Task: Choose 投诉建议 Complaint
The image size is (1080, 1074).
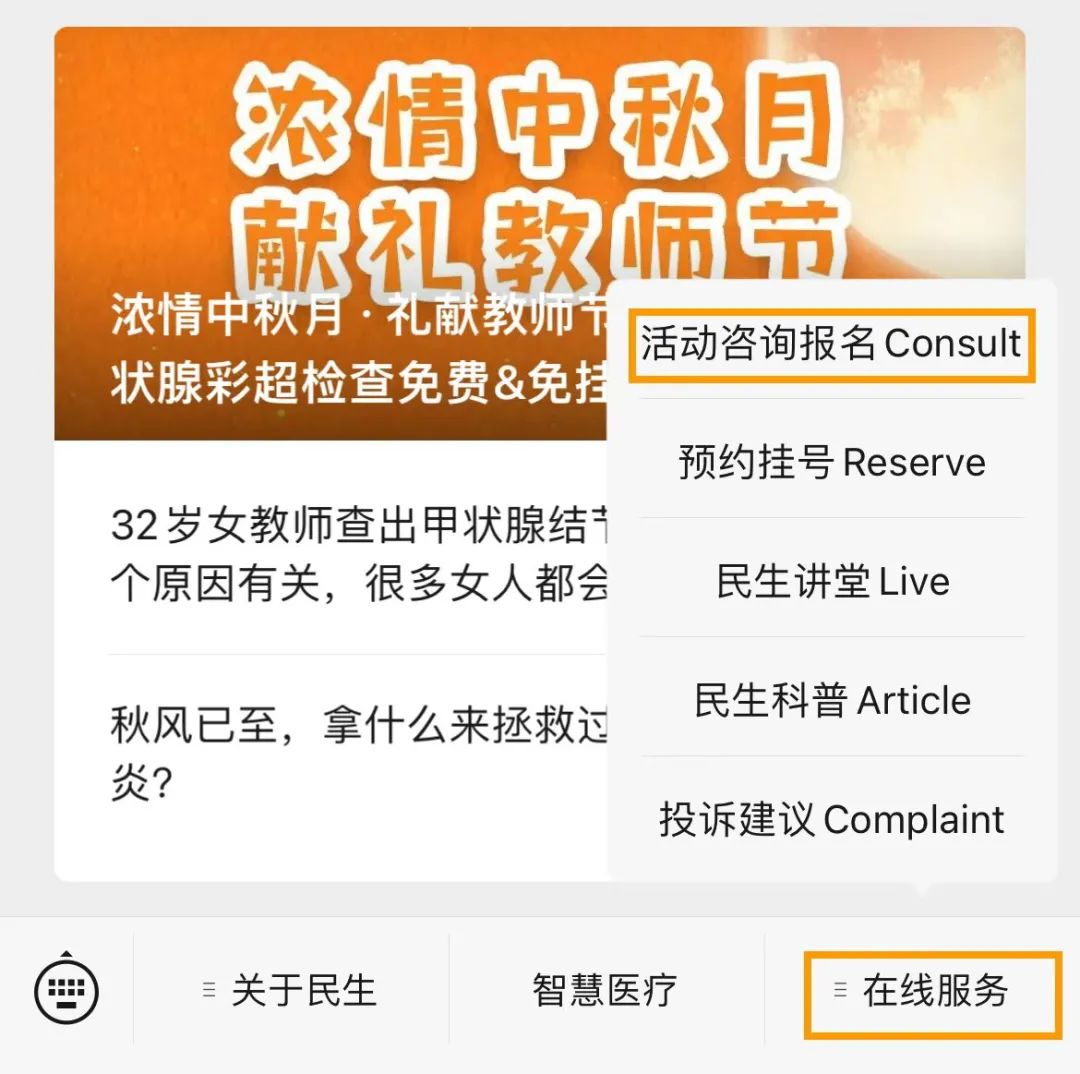Action: point(831,819)
